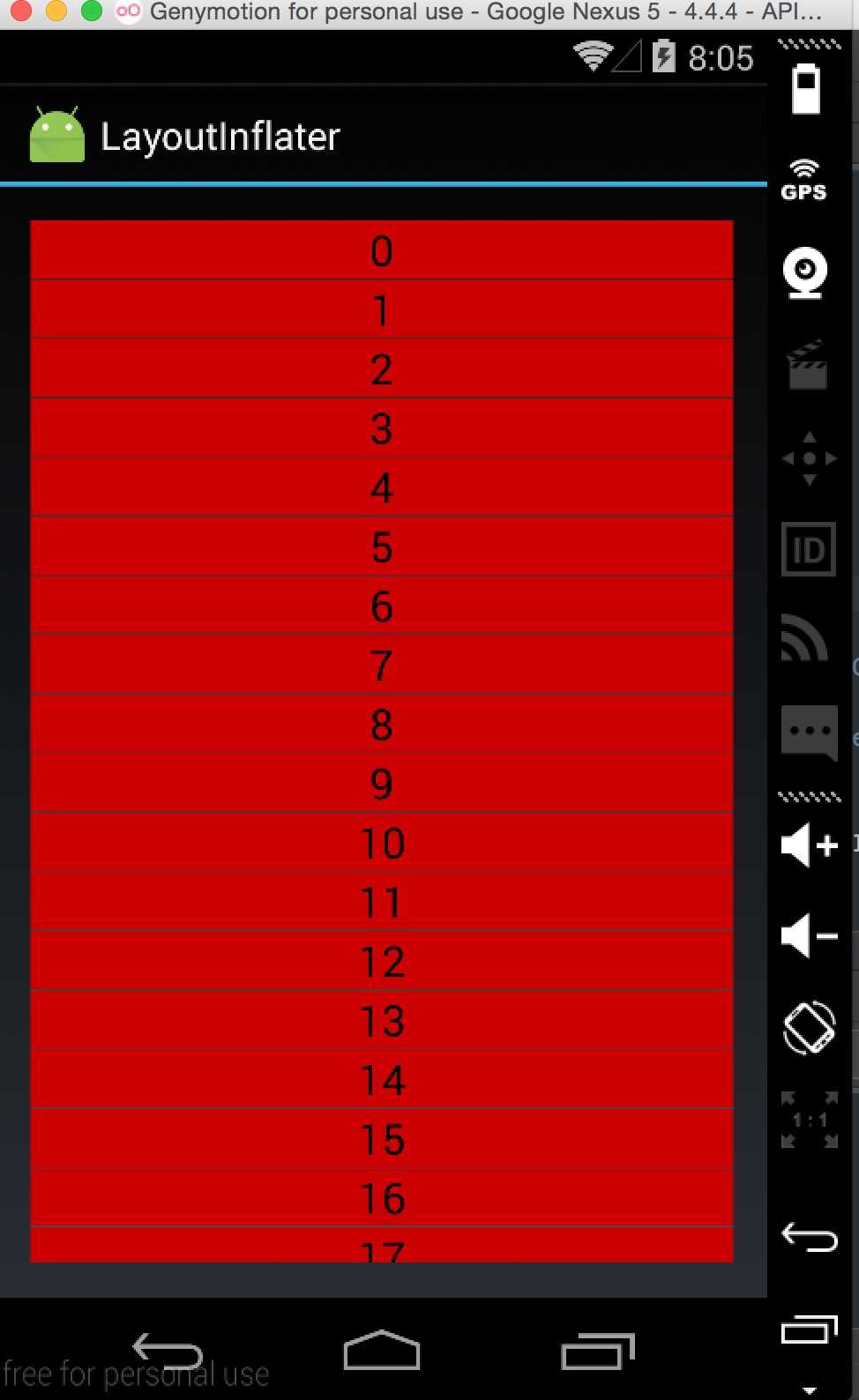Select list row numbered 0

coord(381,250)
